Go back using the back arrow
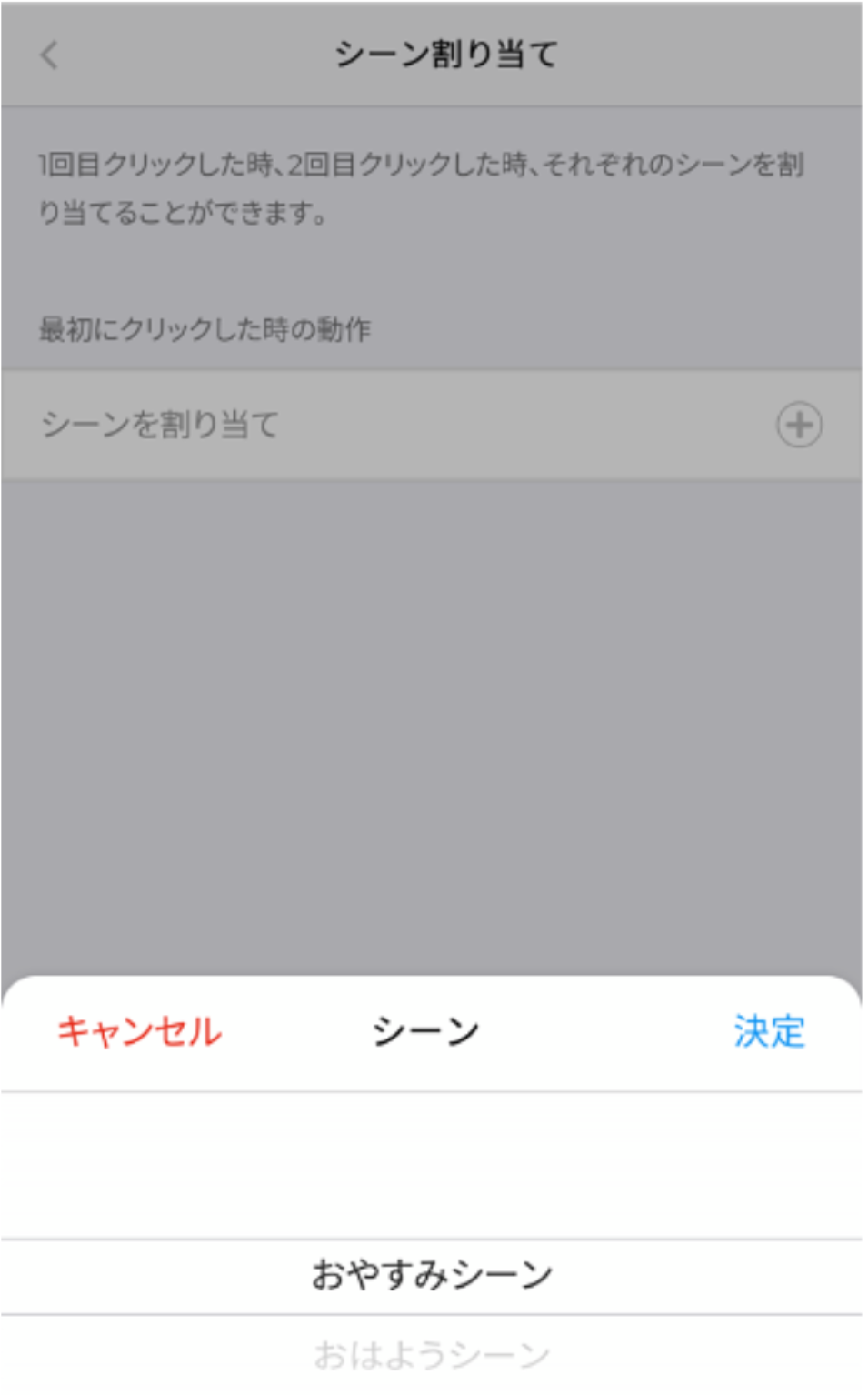The width and height of the screenshot is (868, 1395). [x=50, y=55]
